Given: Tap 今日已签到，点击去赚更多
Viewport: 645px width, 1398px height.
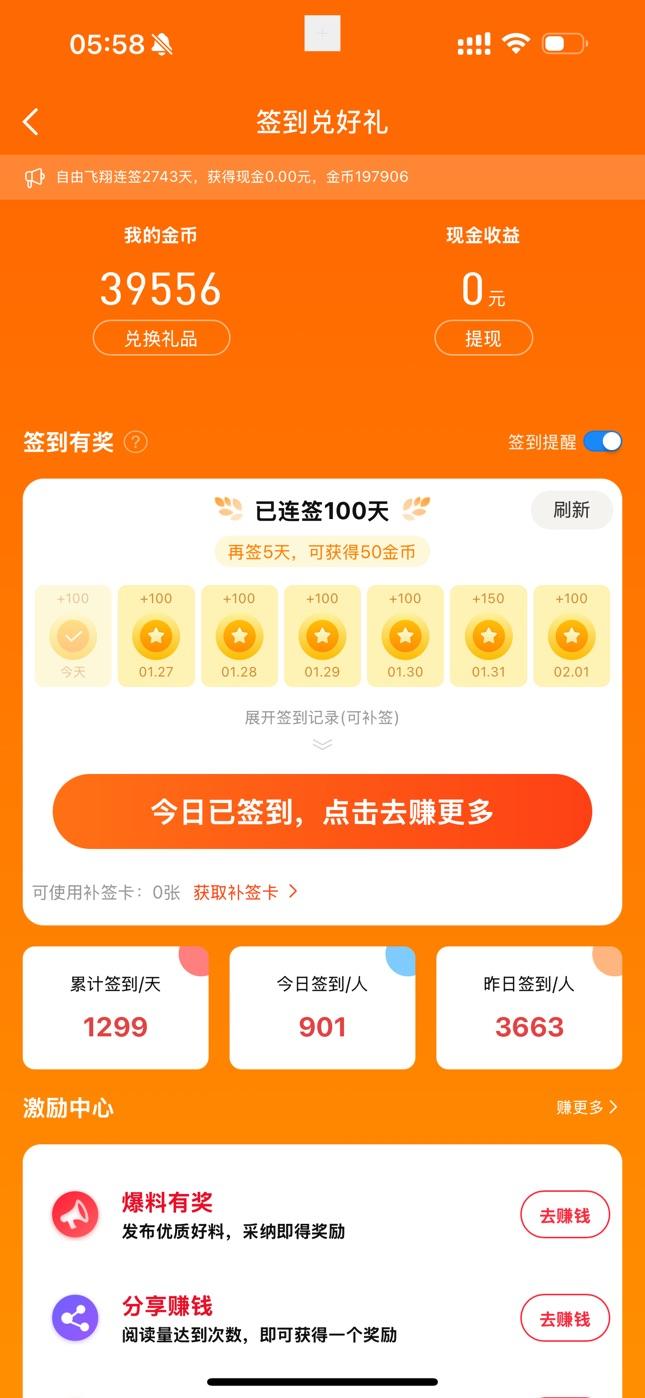Looking at the screenshot, I should pyautogui.click(x=322, y=812).
